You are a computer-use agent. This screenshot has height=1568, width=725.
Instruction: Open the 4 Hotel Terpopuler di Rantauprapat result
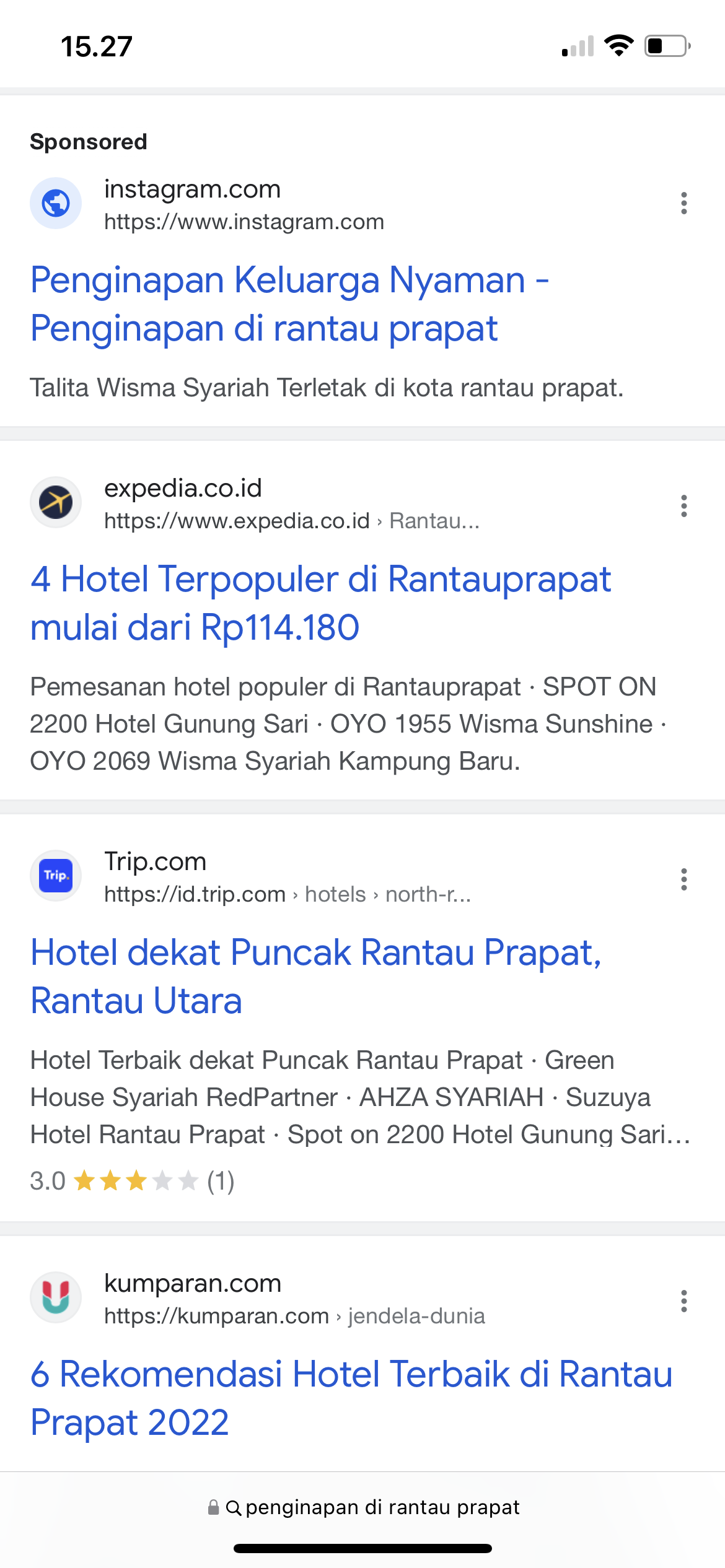click(x=320, y=603)
